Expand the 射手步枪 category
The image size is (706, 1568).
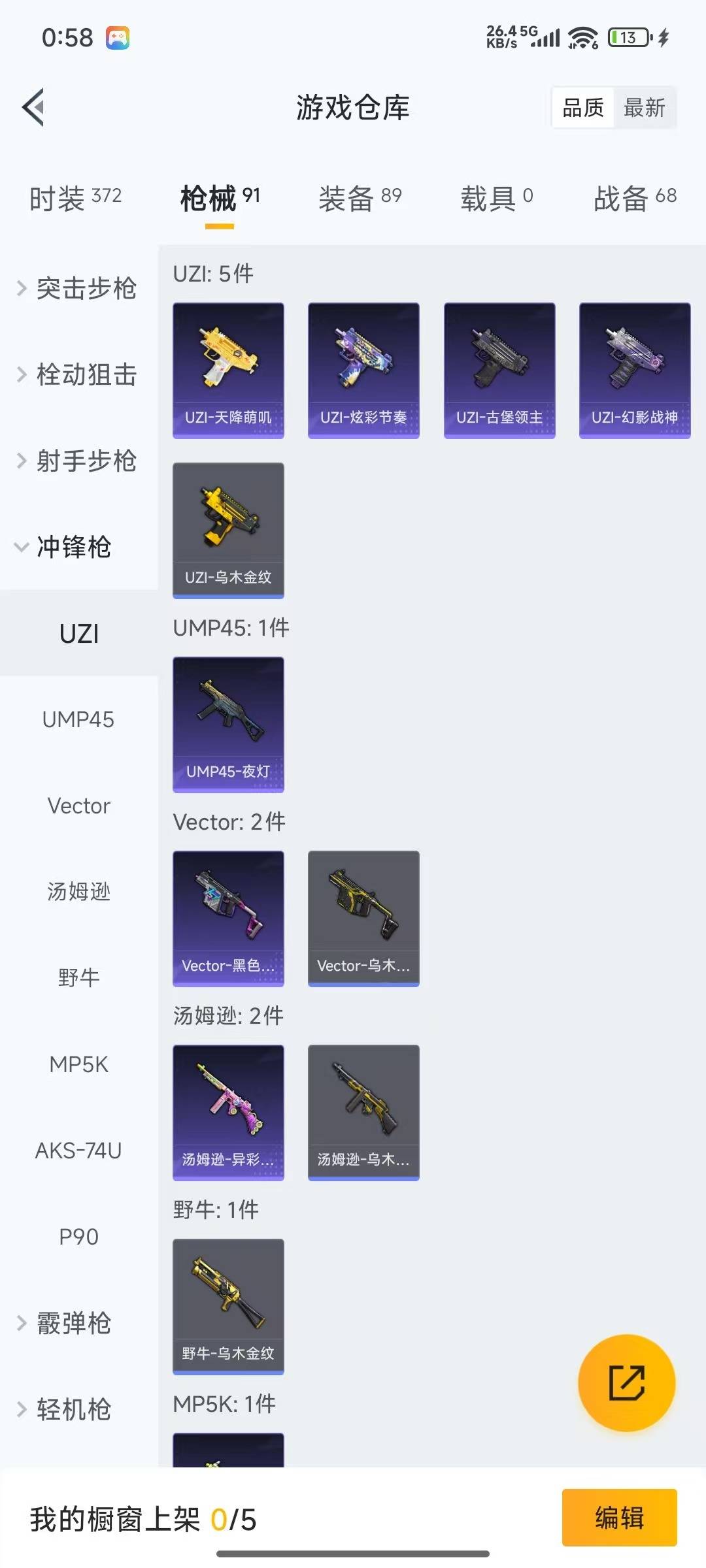click(x=78, y=461)
